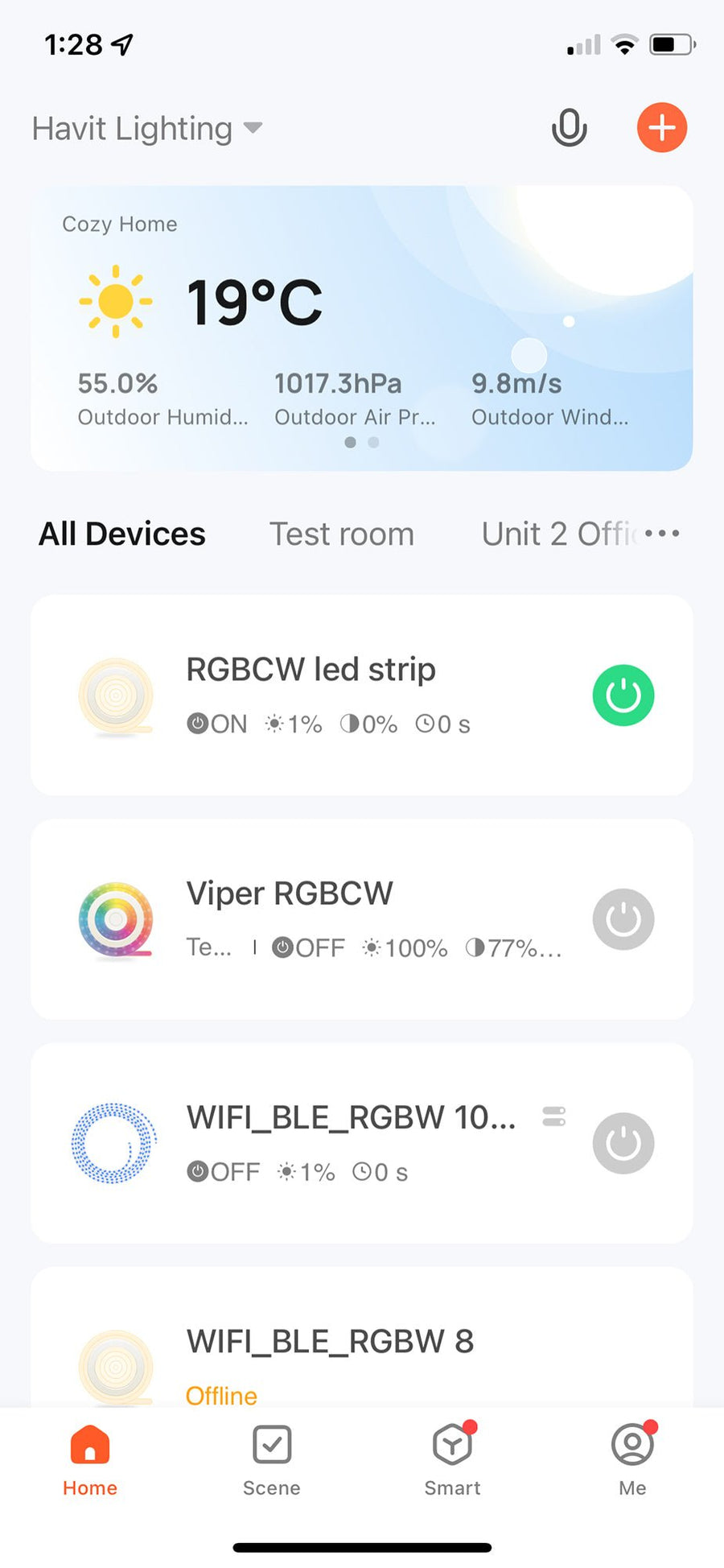Tap the second weather card page dot
The height and width of the screenshot is (1568, 724).
(373, 442)
